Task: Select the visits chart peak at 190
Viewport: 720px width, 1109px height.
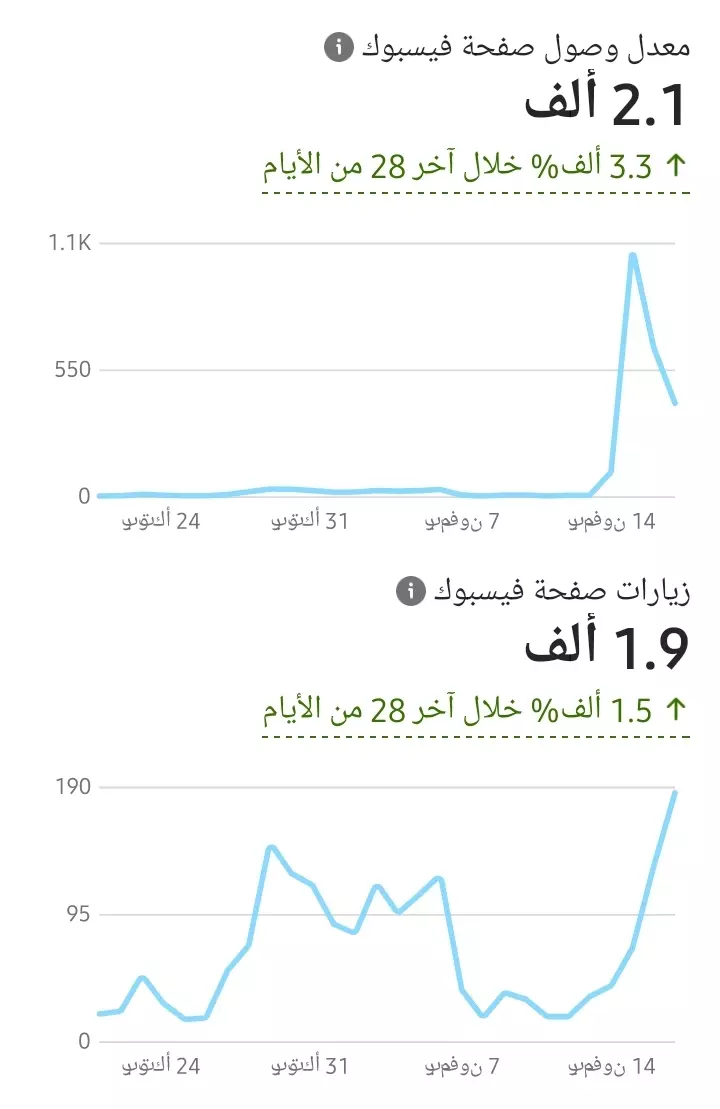Action: (675, 793)
